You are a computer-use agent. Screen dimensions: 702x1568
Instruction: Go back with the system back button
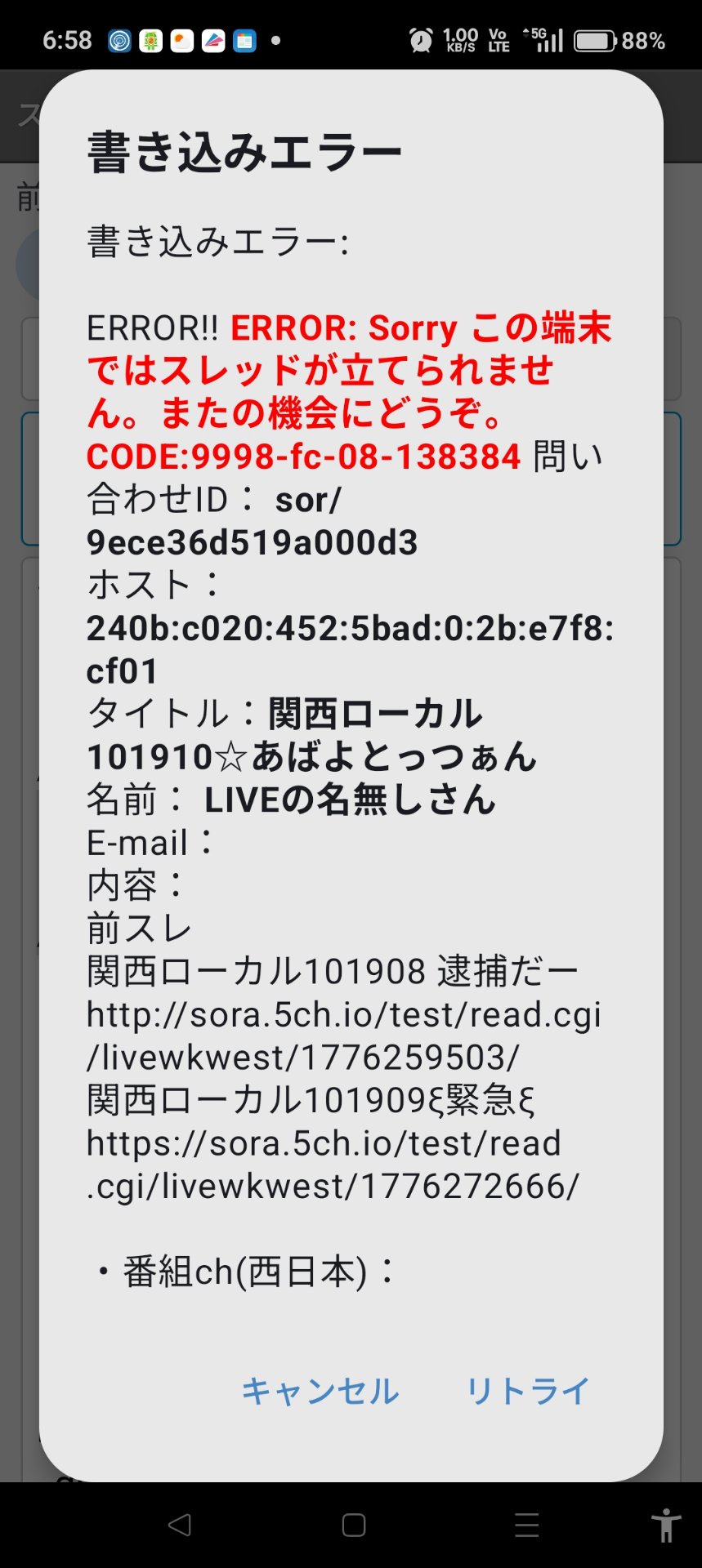pyautogui.click(x=180, y=1525)
